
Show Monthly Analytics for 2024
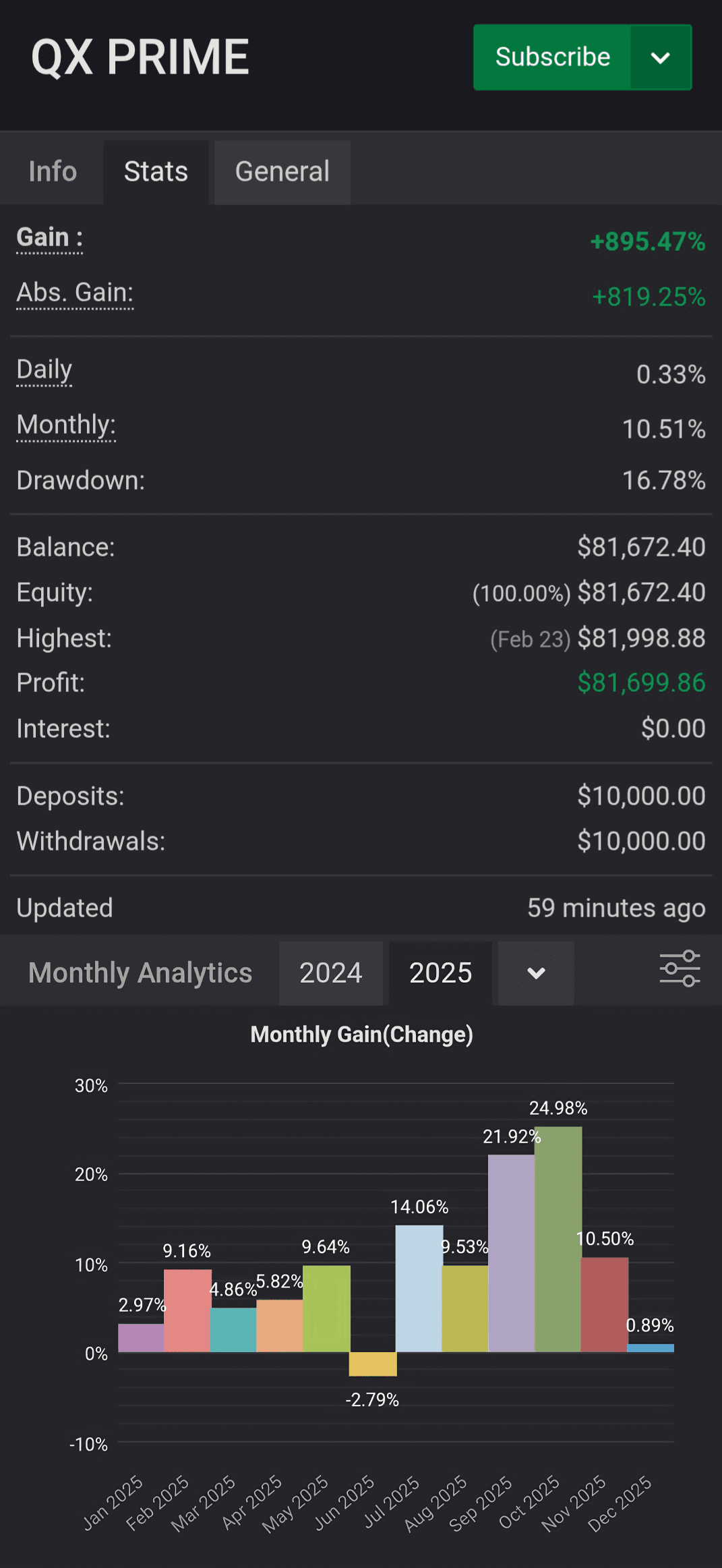[x=330, y=973]
